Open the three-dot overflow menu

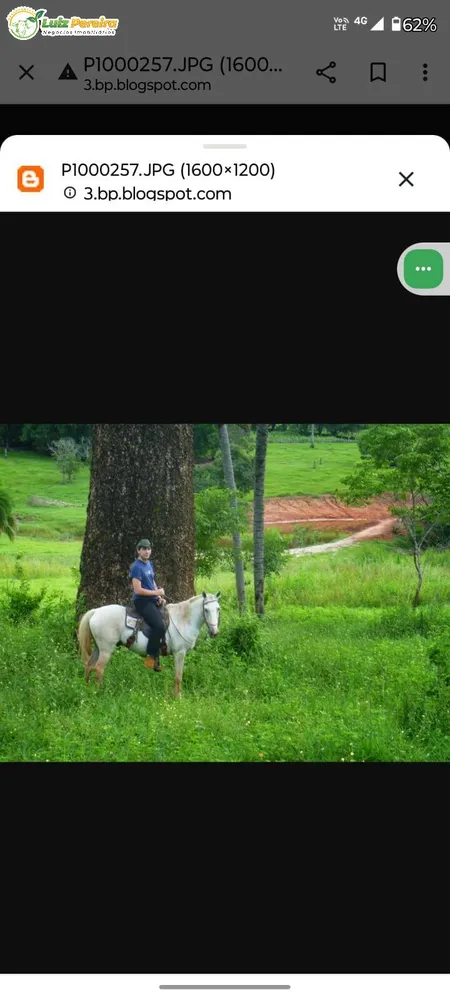point(425,73)
